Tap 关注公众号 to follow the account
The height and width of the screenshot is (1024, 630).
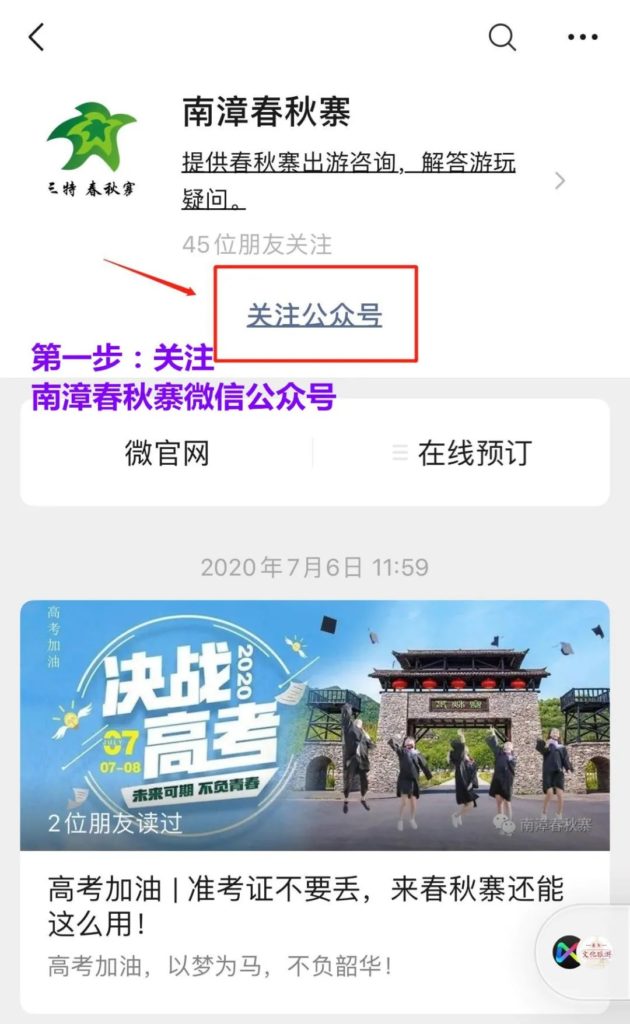[315, 315]
